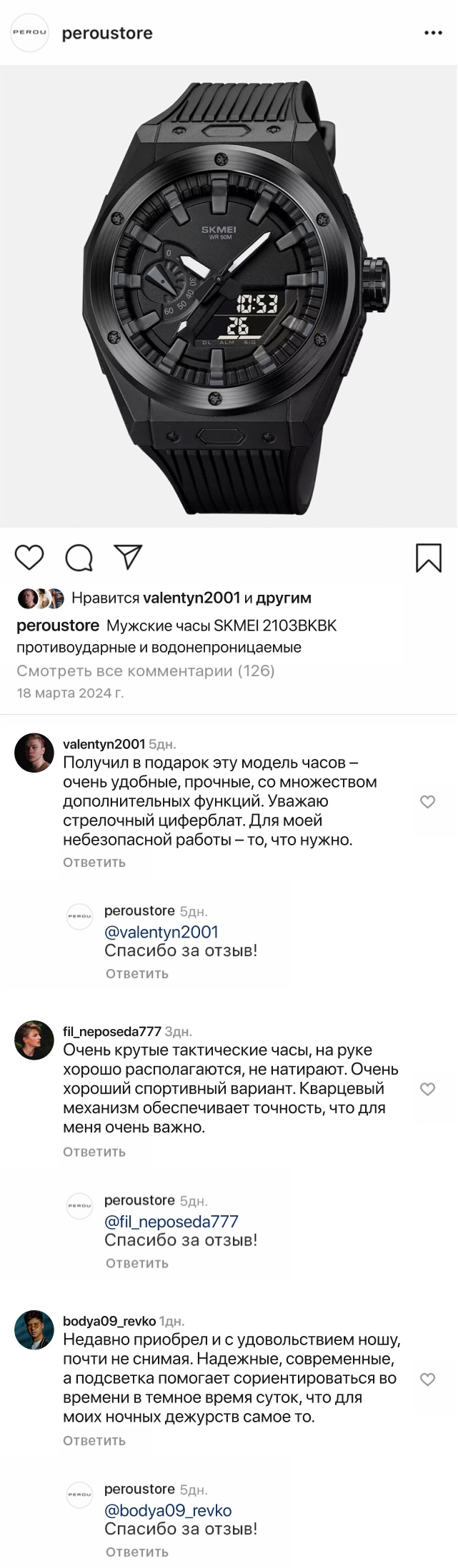This screenshot has height=1568, width=458.
Task: Open the three-dot post options menu
Action: (433, 33)
